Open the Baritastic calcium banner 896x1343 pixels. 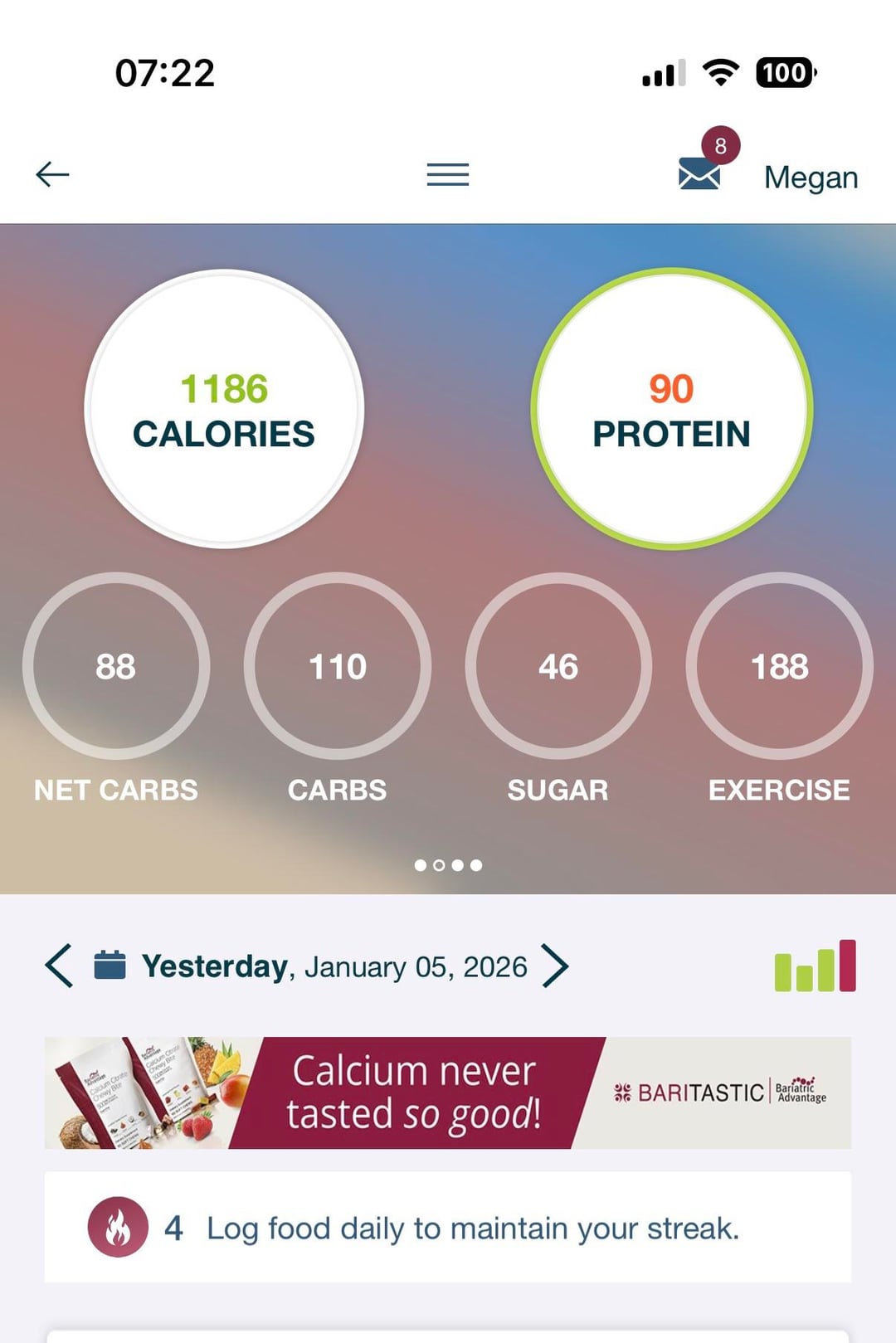tap(448, 1092)
